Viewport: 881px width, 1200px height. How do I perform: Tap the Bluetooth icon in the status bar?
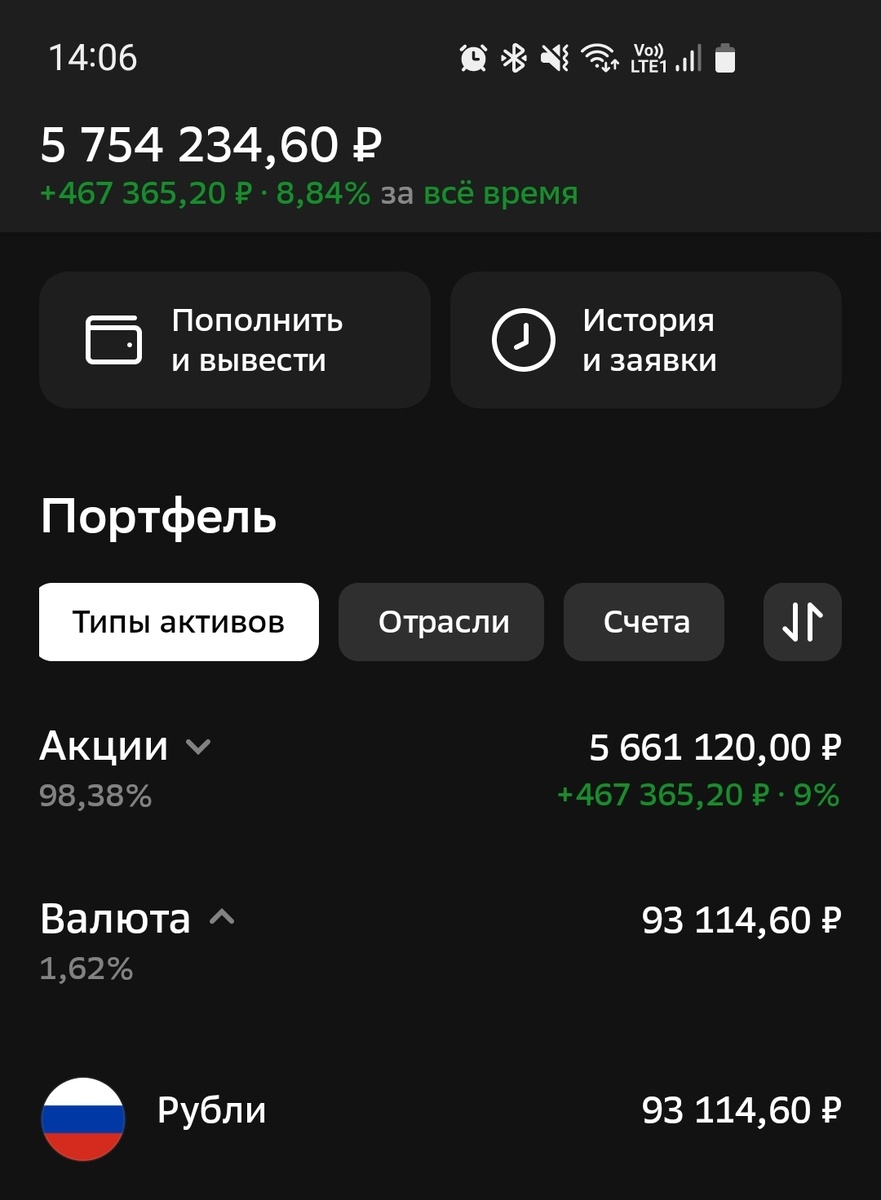512,57
